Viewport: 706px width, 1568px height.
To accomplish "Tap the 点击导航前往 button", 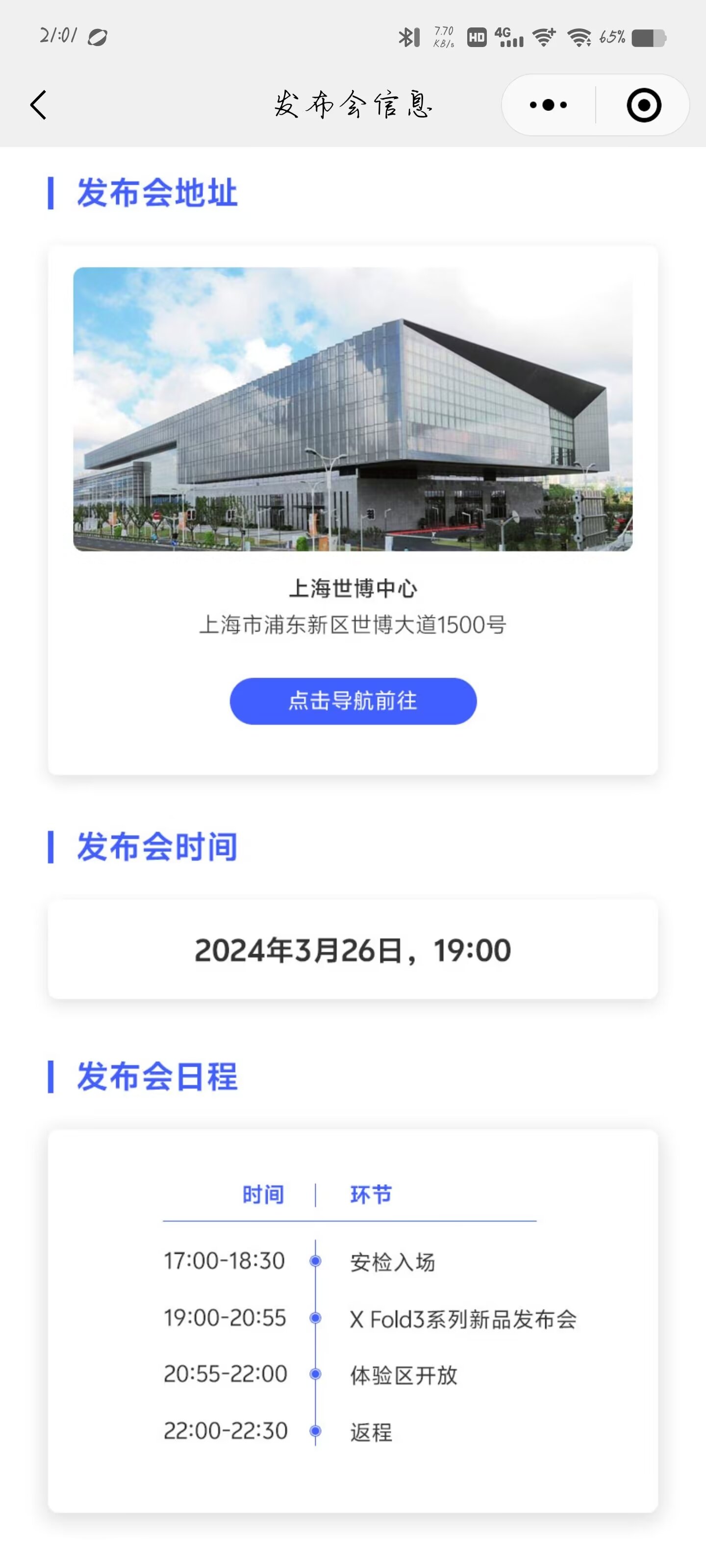I will (x=353, y=701).
